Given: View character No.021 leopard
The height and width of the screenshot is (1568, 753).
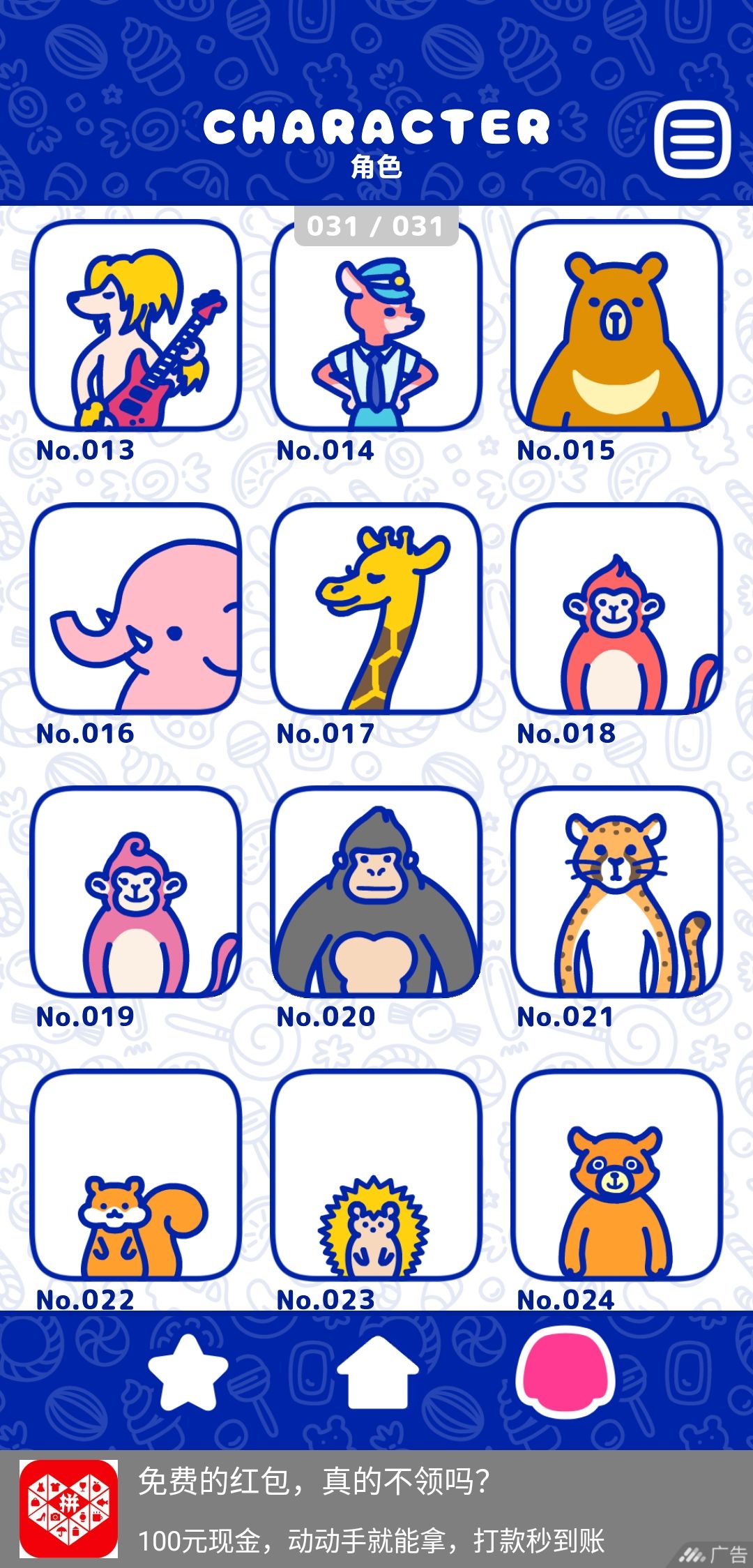Looking at the screenshot, I should click(617, 892).
